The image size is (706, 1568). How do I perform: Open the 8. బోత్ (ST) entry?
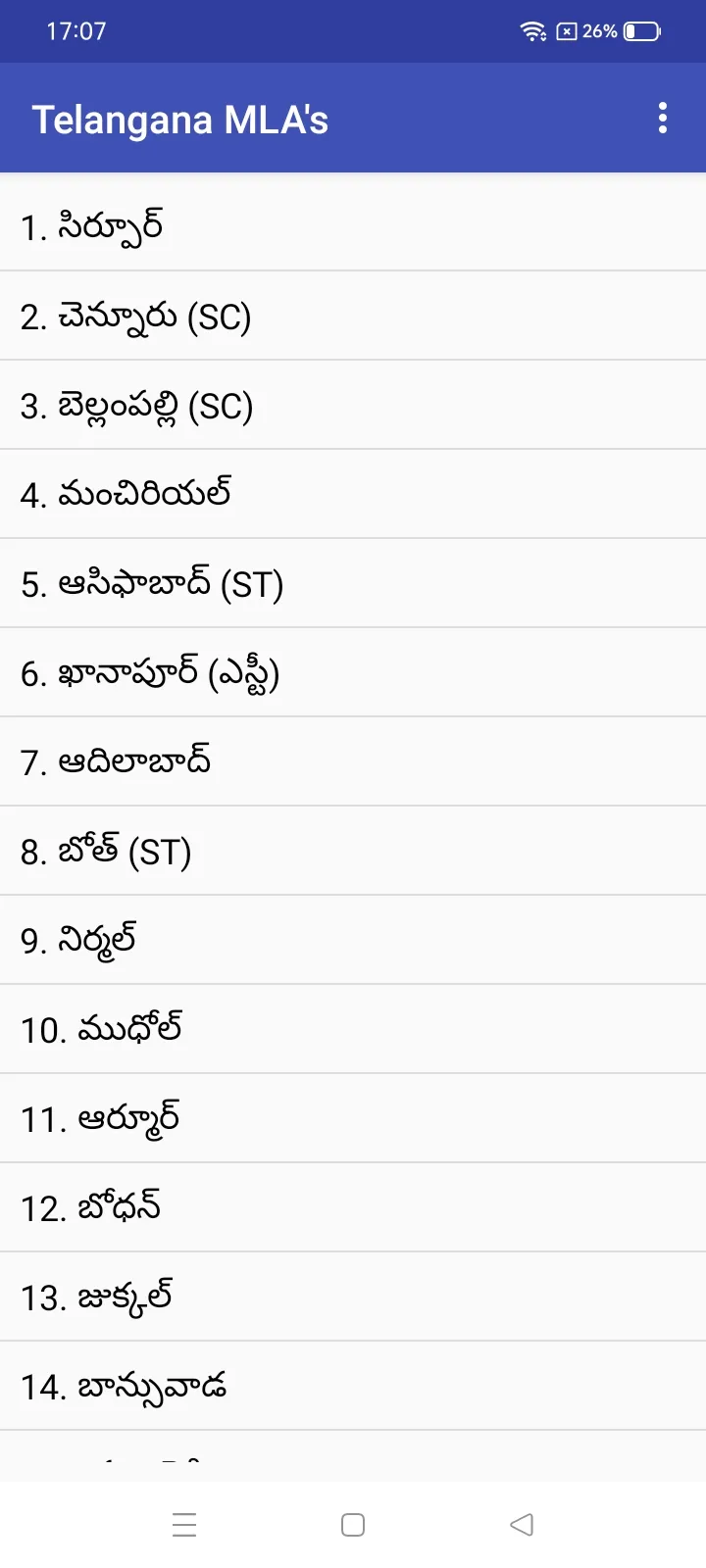coord(353,851)
